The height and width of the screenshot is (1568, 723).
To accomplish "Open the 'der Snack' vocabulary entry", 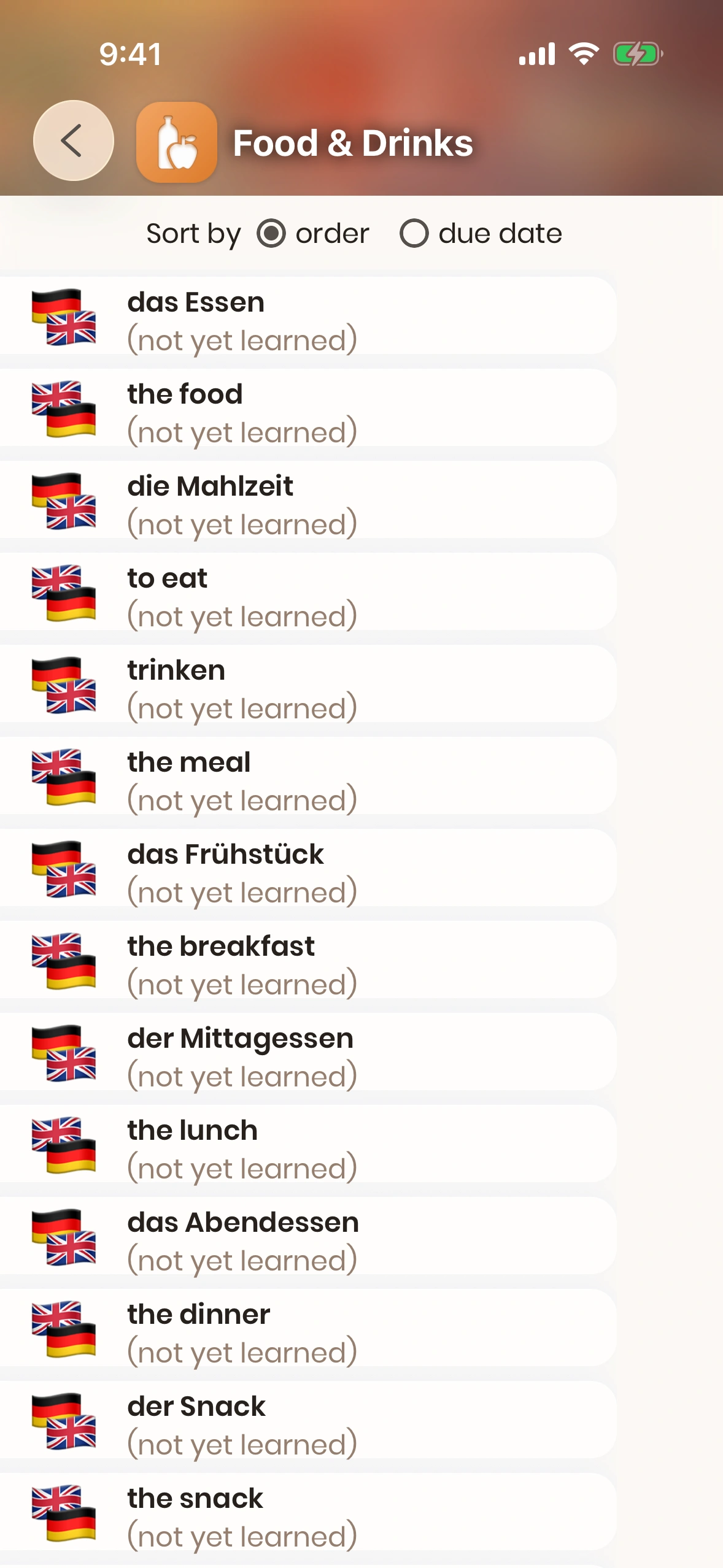I will click(x=307, y=1421).
